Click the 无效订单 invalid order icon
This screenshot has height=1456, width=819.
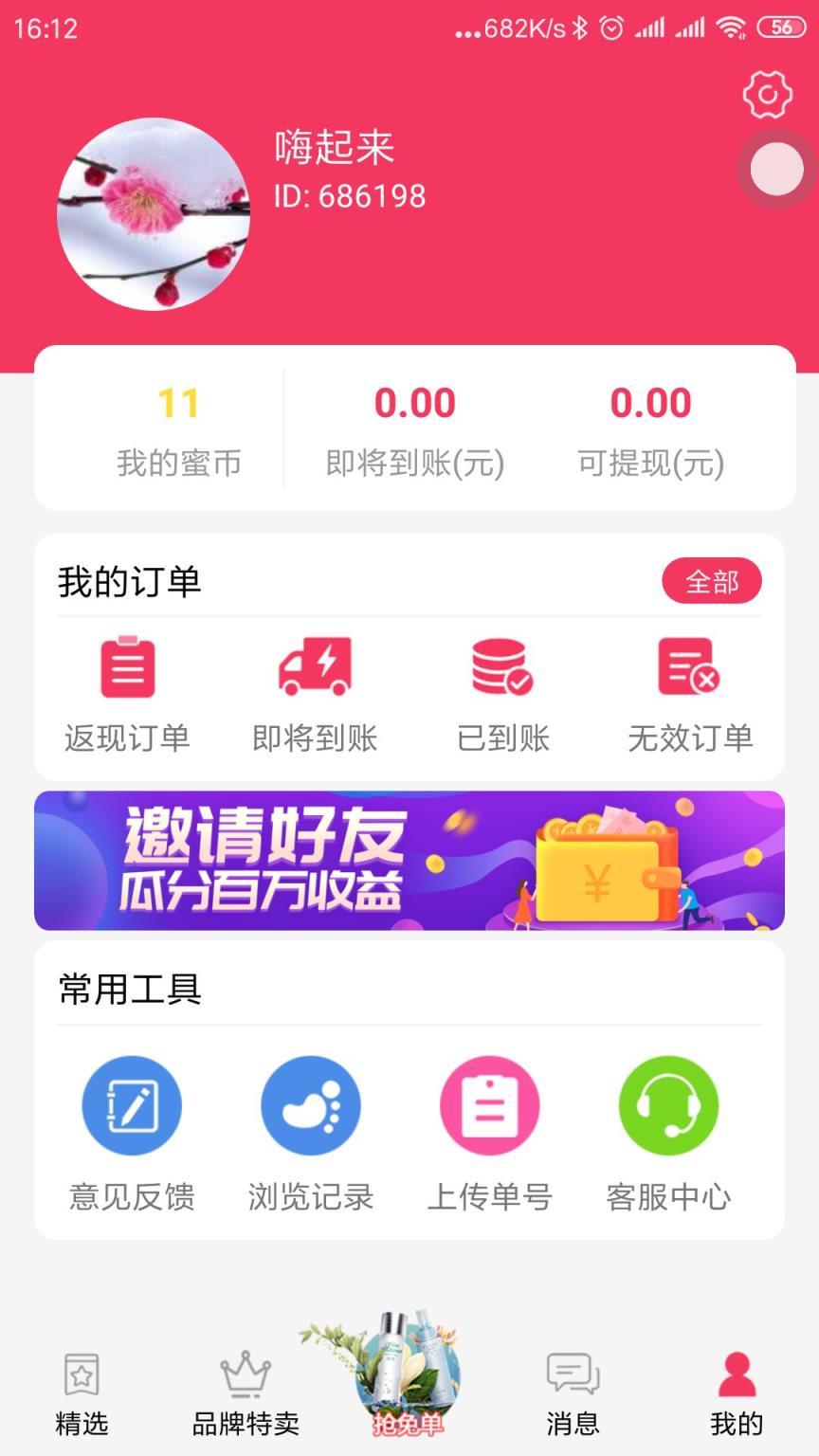click(686, 667)
